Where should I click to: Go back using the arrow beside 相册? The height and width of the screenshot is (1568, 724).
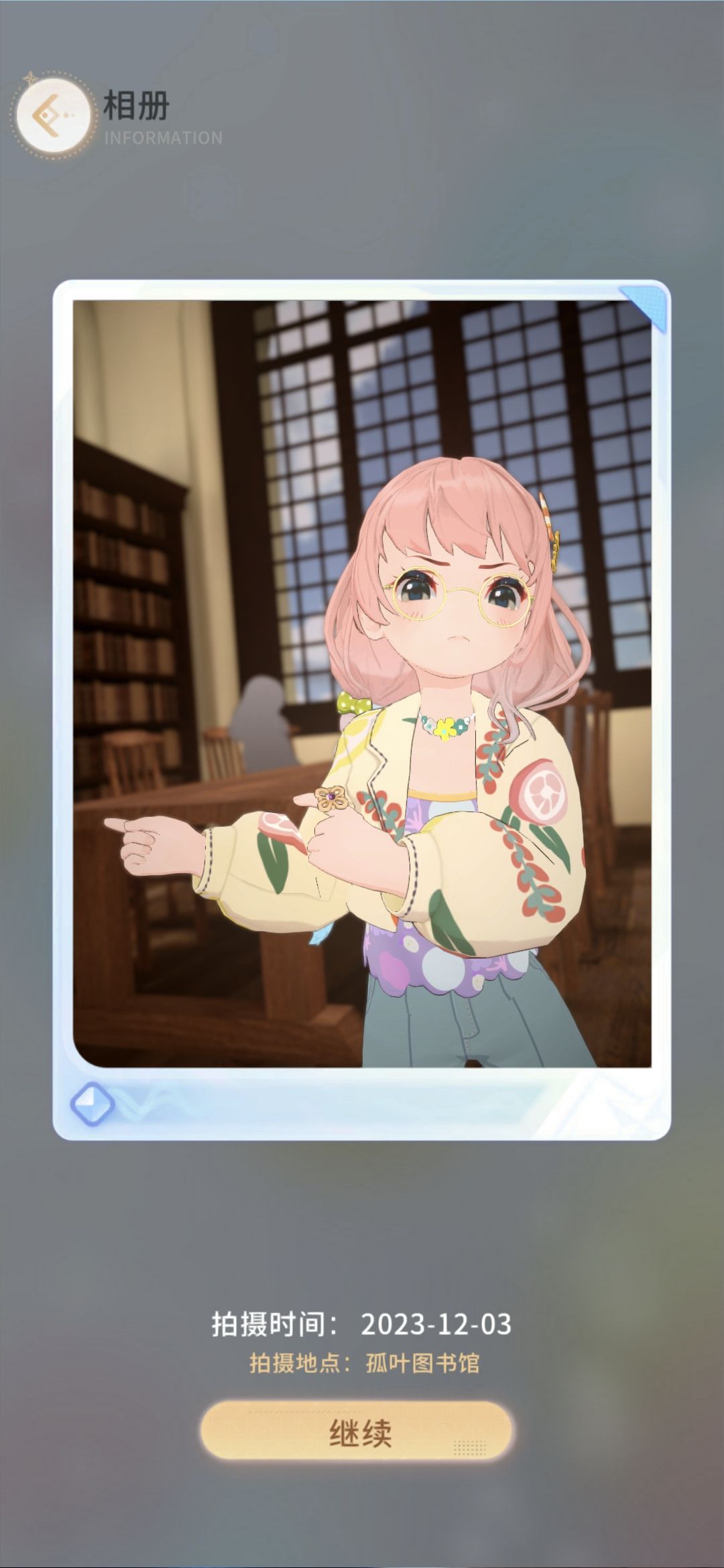click(x=52, y=115)
